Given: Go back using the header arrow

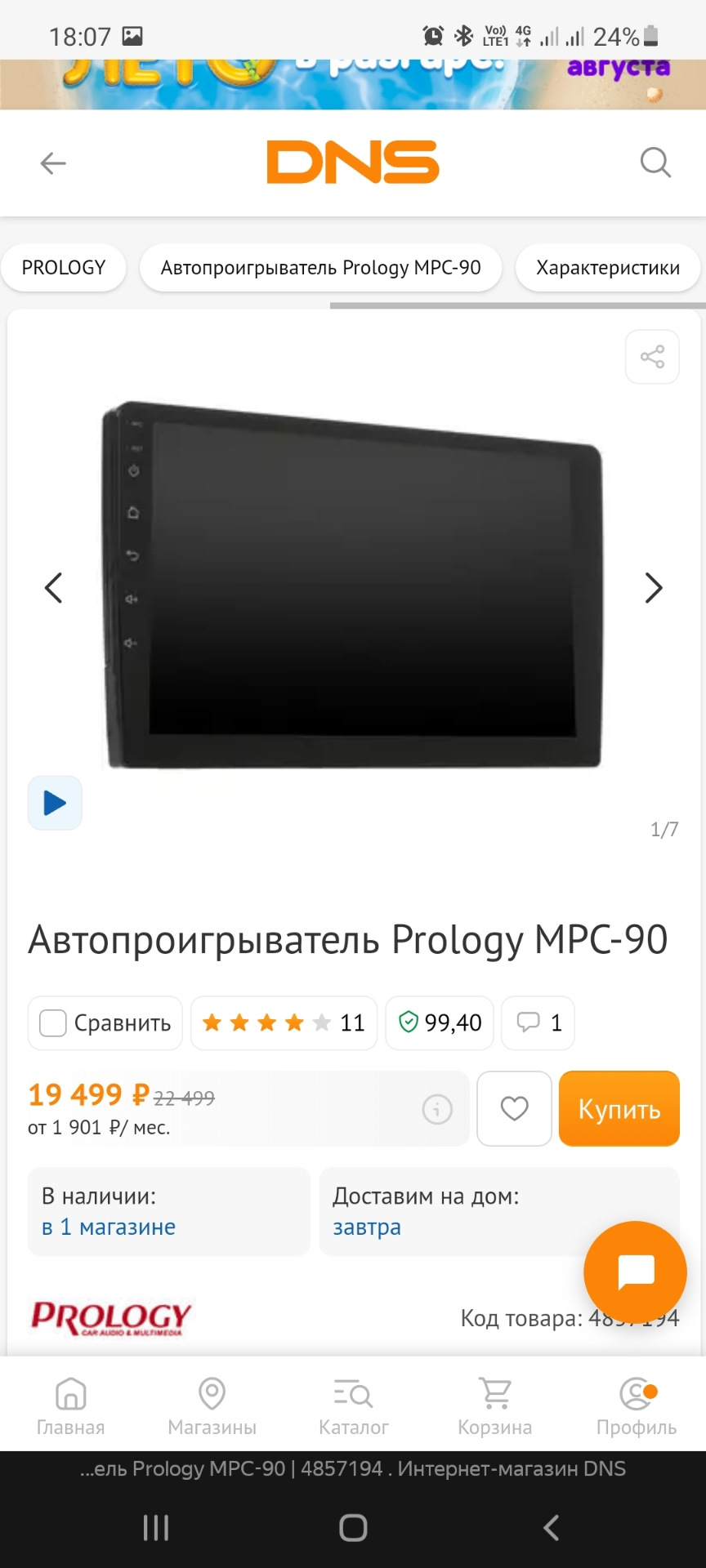Looking at the screenshot, I should pyautogui.click(x=53, y=163).
